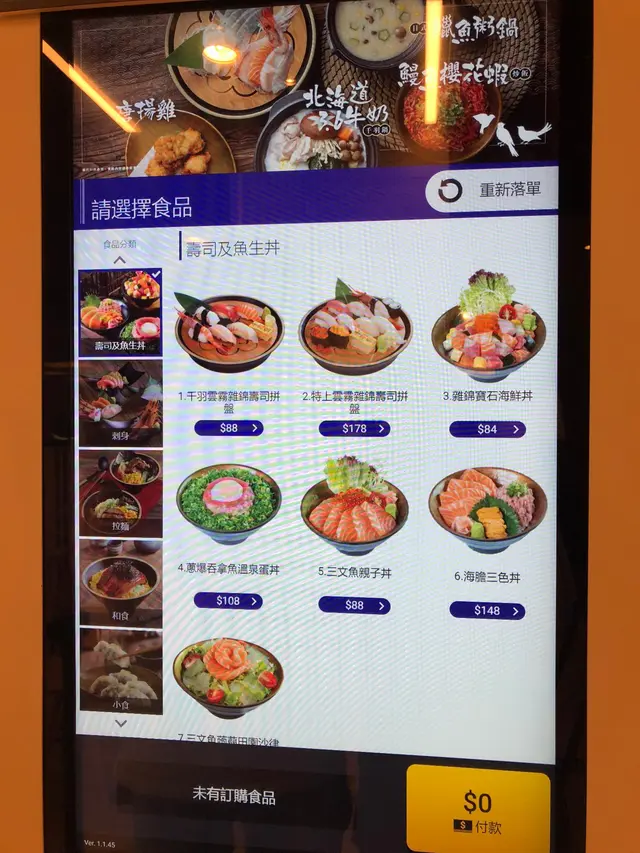Tap the down chevron below food categories
This screenshot has height=853, width=640.
pyautogui.click(x=120, y=724)
